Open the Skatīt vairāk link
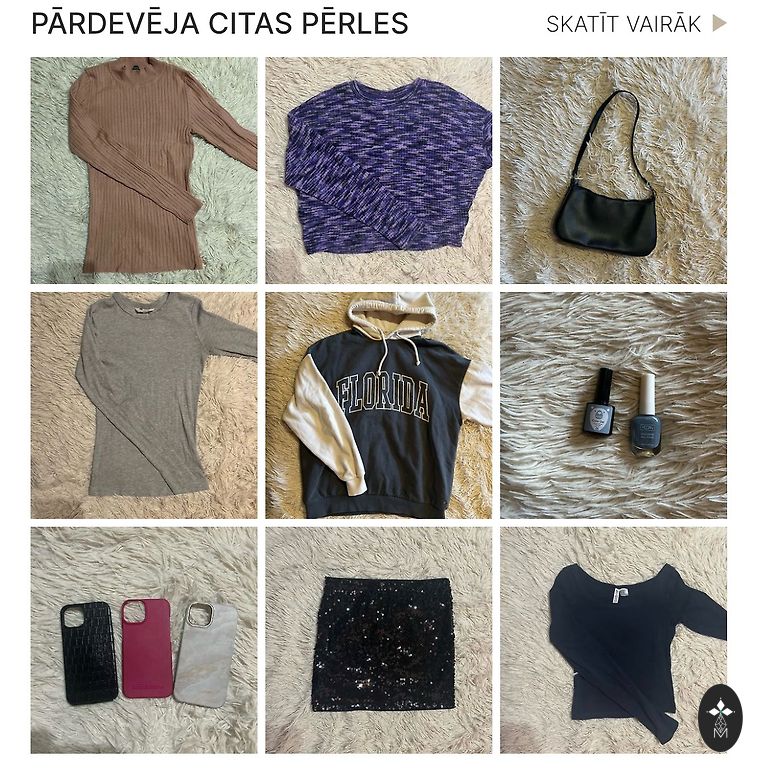This screenshot has width=759, height=768. click(635, 24)
